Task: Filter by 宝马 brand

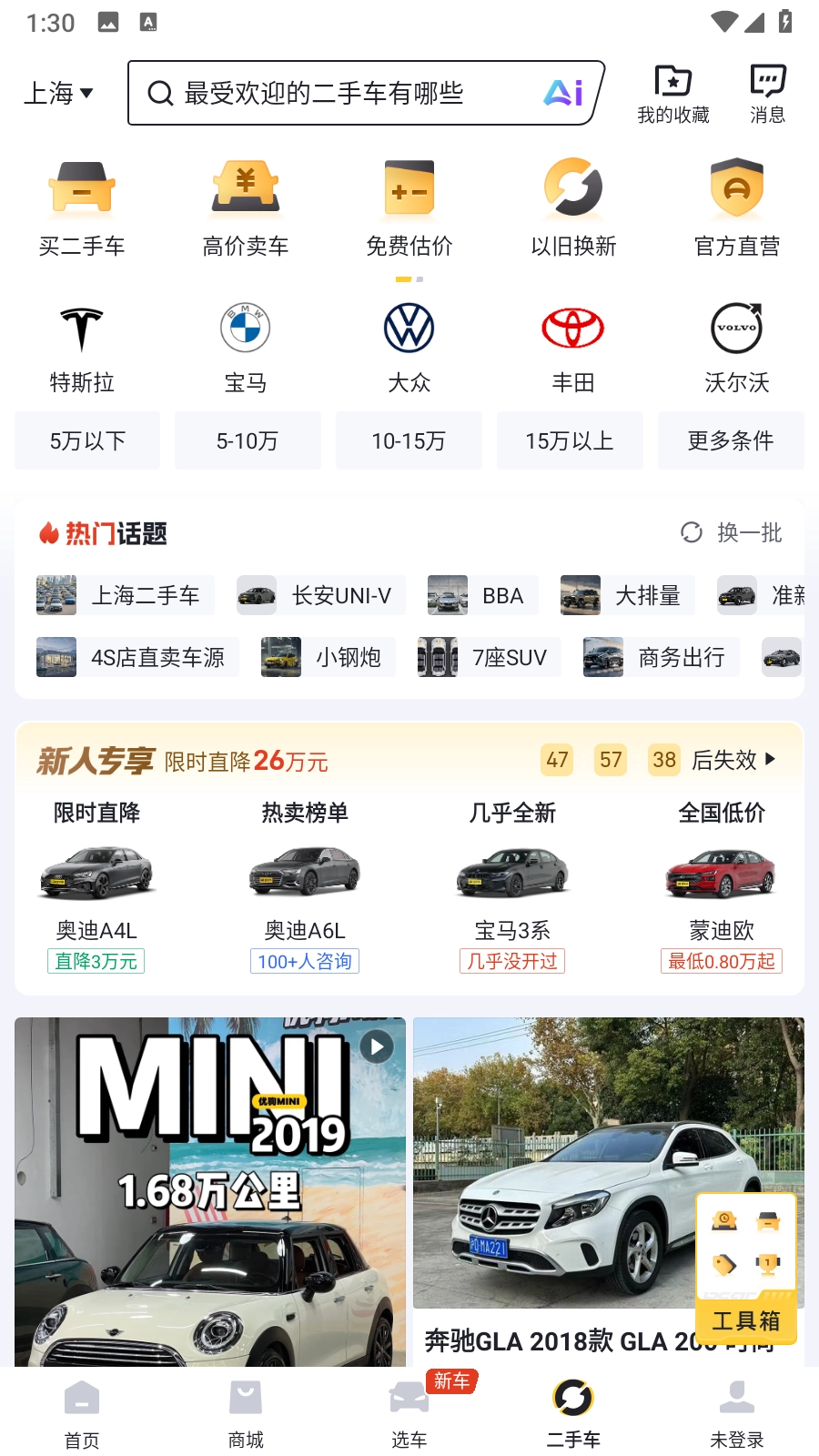Action: (246, 348)
